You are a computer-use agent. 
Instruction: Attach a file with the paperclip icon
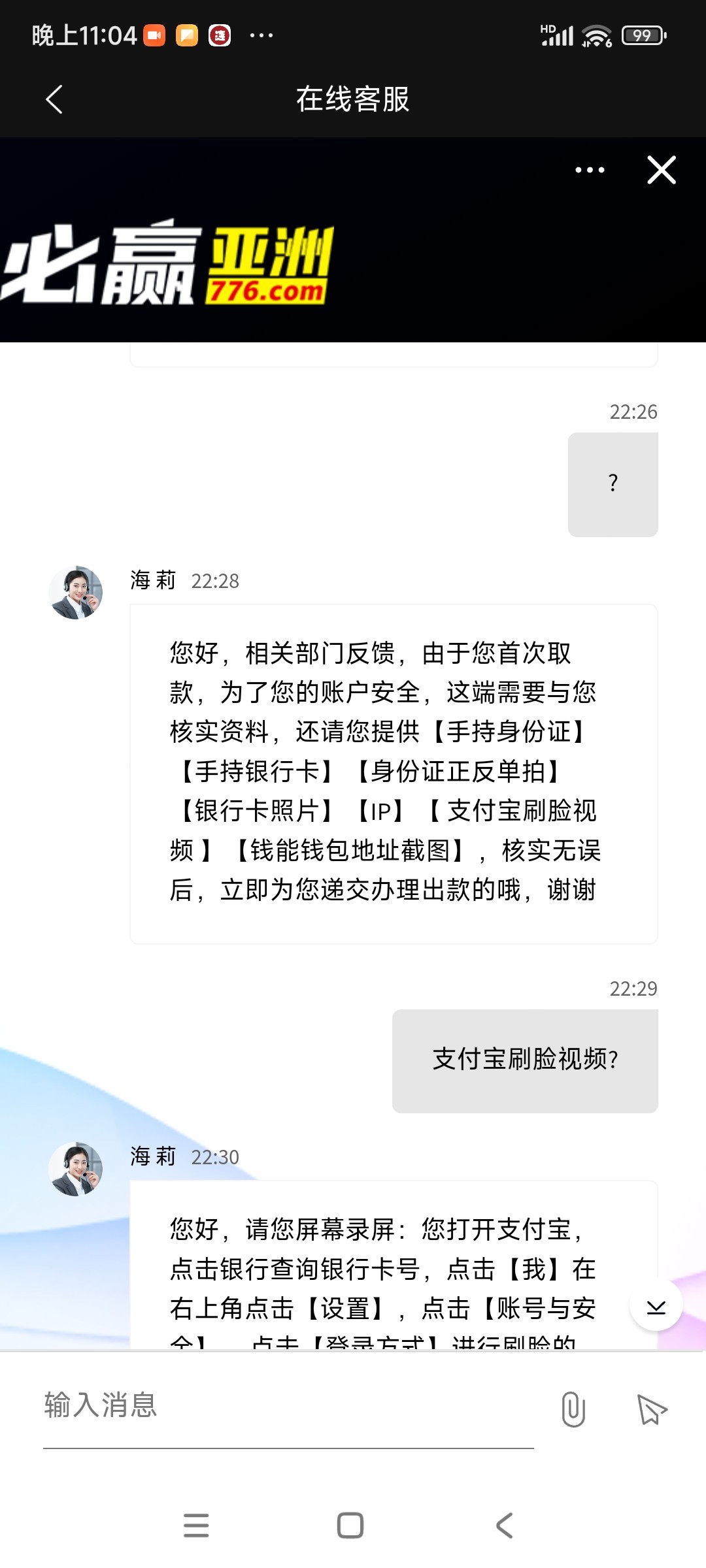[x=573, y=1409]
